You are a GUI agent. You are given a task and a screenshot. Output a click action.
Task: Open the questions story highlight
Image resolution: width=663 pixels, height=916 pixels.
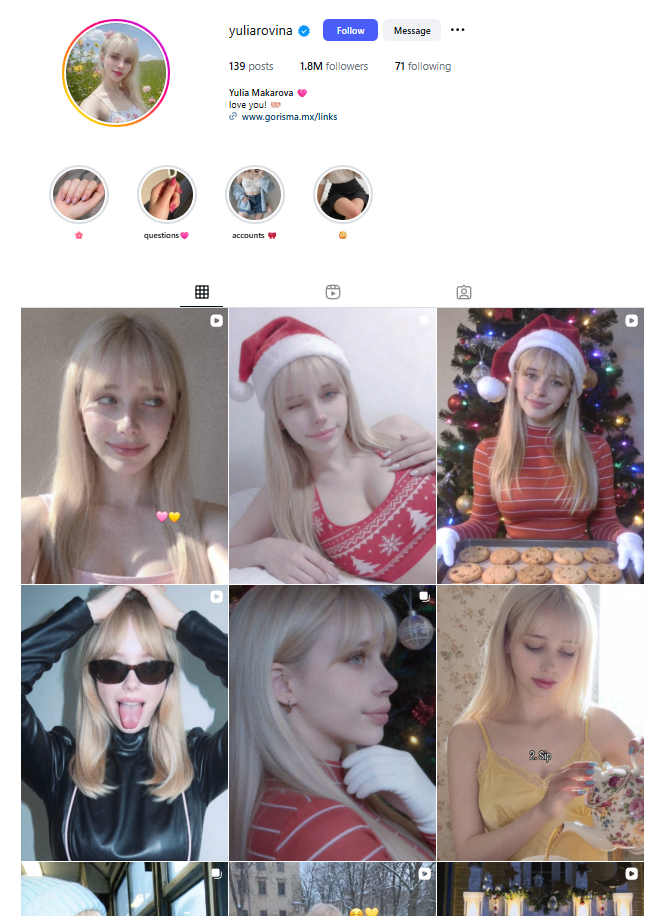tap(166, 194)
